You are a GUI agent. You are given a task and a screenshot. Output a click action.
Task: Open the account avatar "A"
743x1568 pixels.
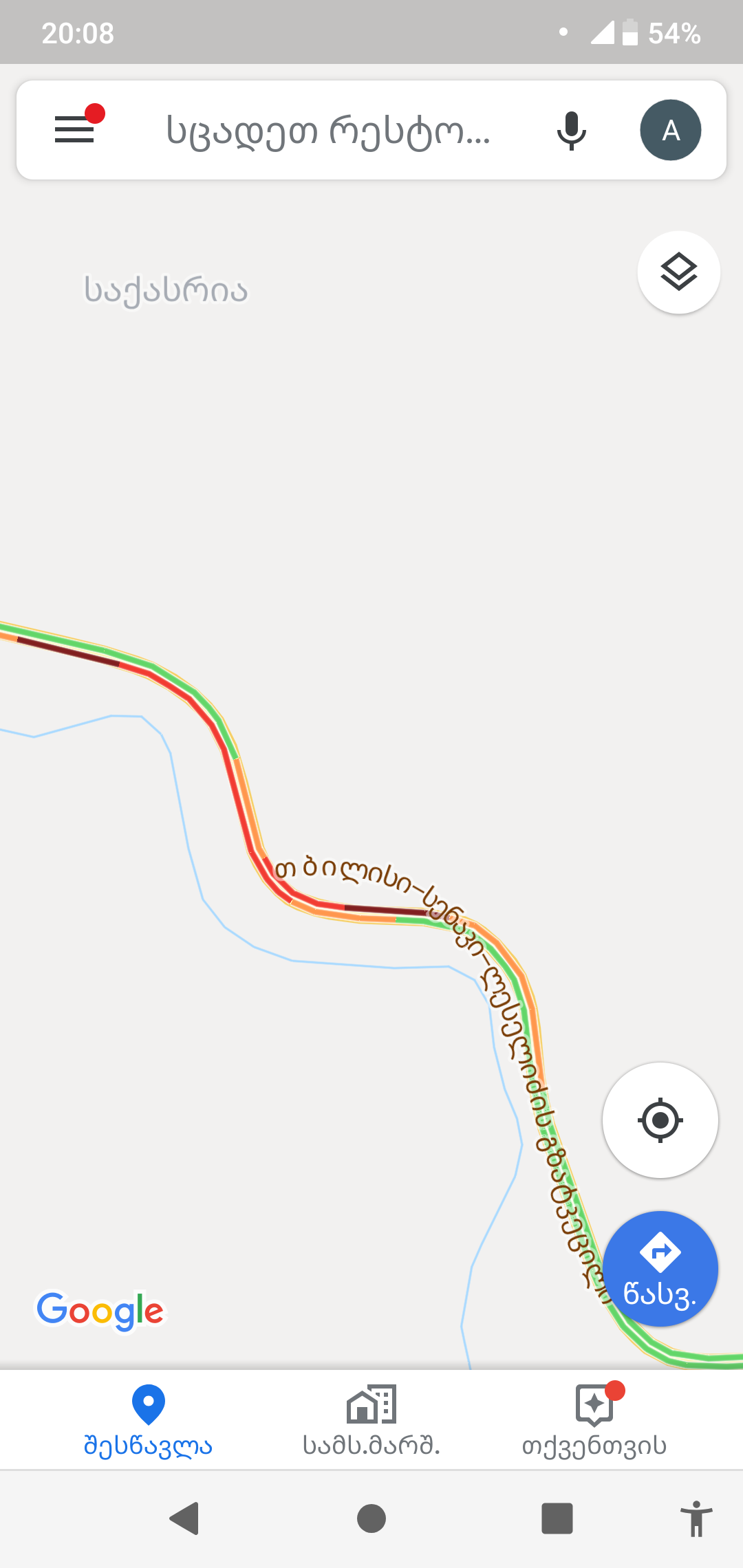670,130
